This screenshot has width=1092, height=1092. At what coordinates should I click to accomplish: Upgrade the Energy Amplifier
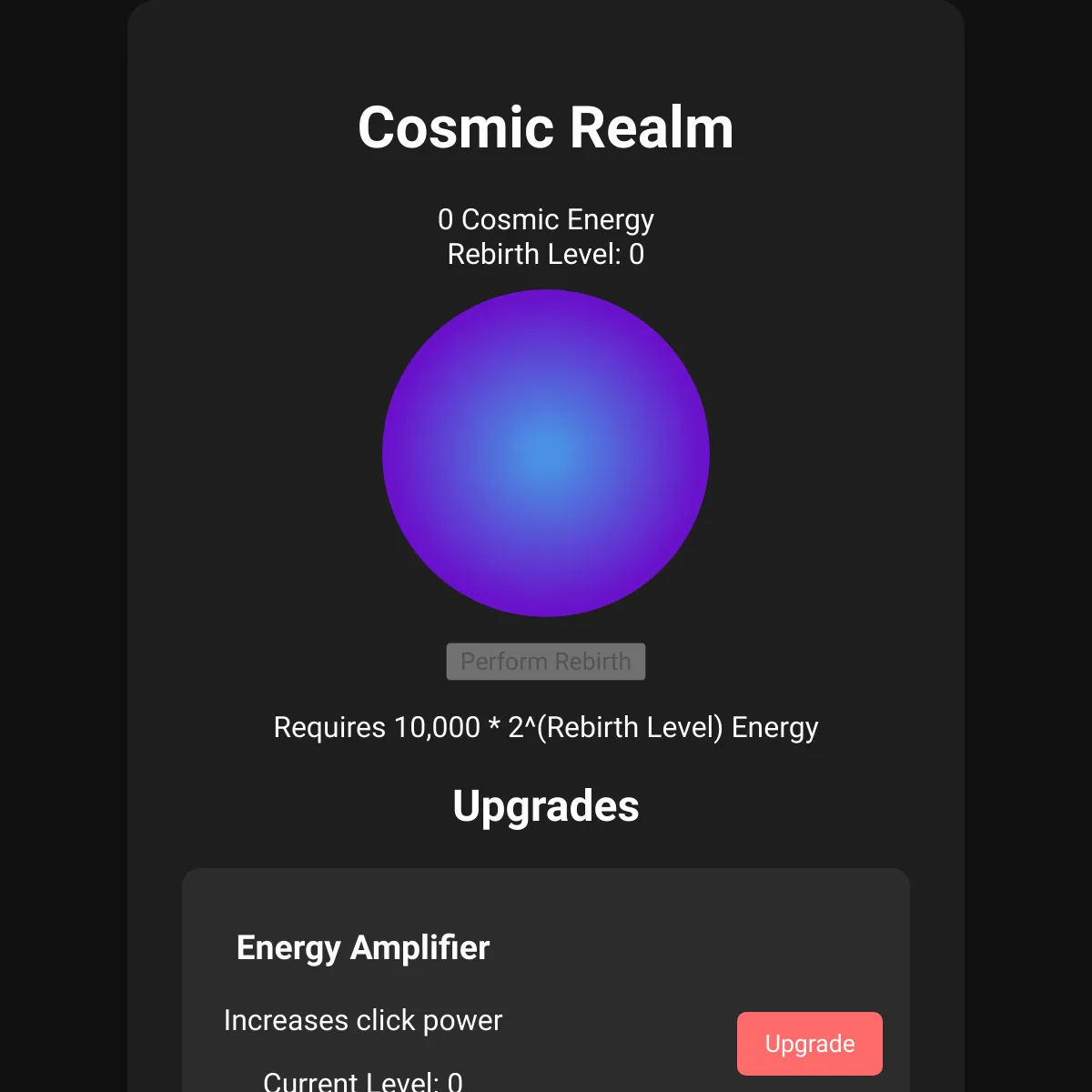pyautogui.click(x=809, y=1044)
